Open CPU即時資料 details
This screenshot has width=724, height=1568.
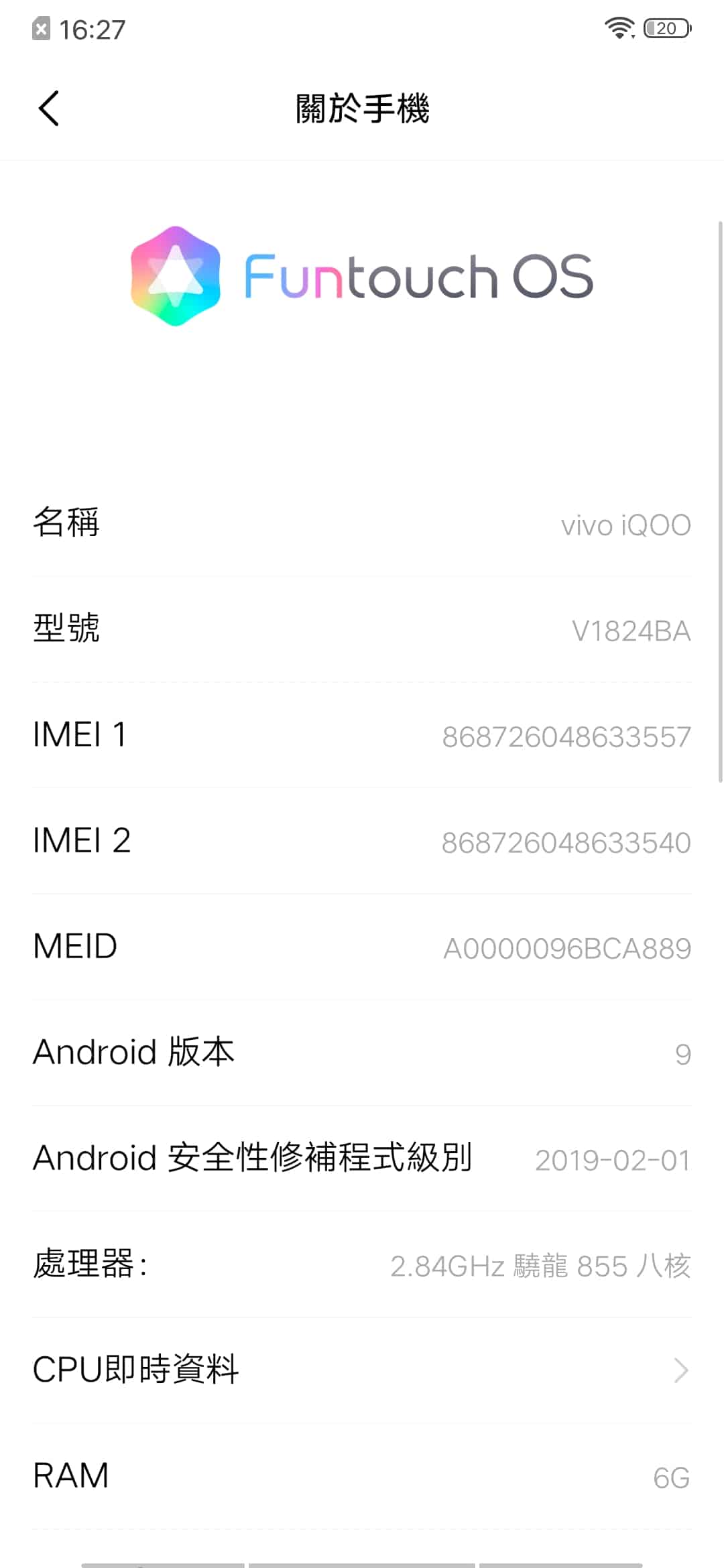[362, 1370]
